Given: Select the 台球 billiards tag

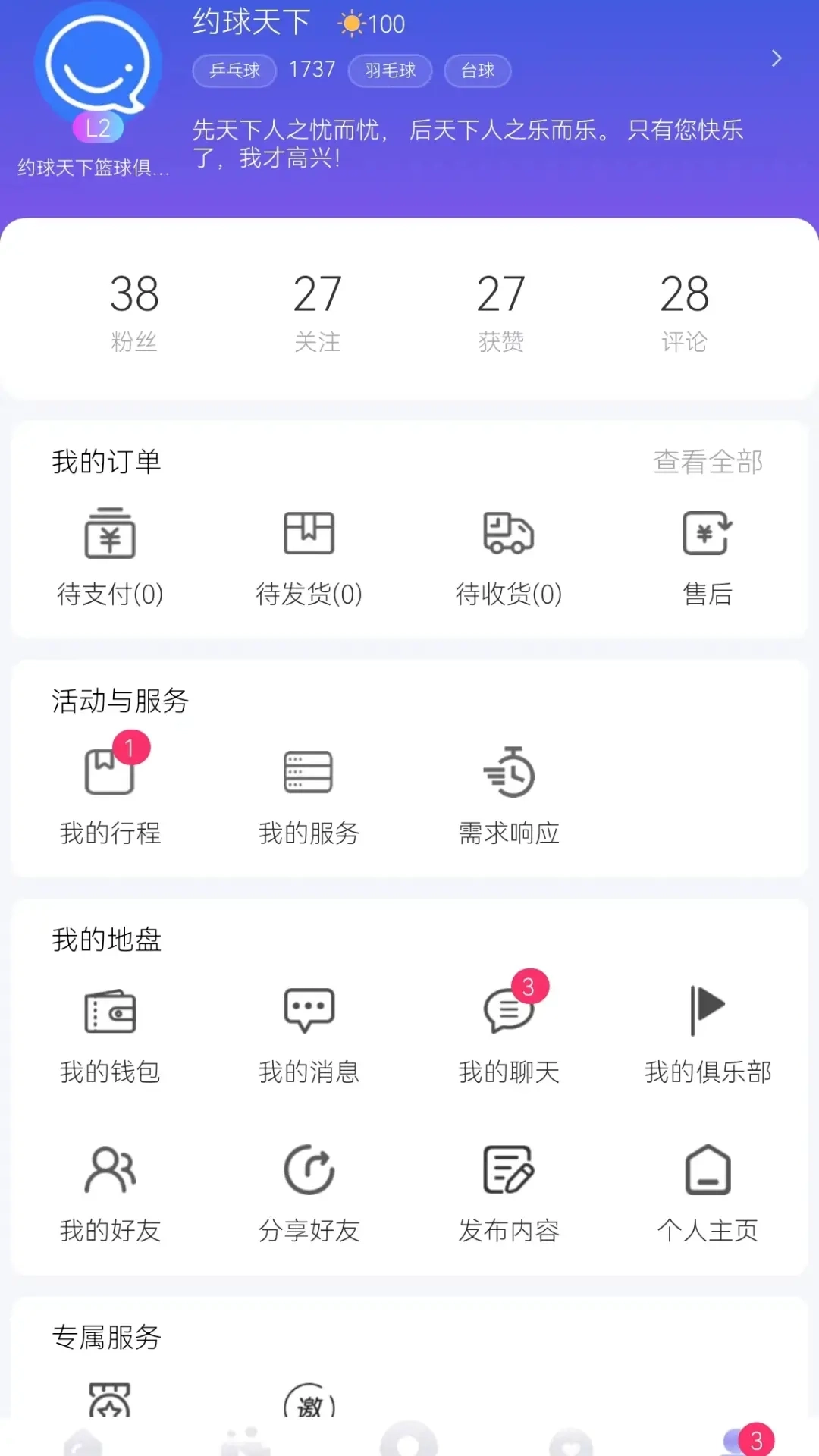Looking at the screenshot, I should click(x=476, y=71).
